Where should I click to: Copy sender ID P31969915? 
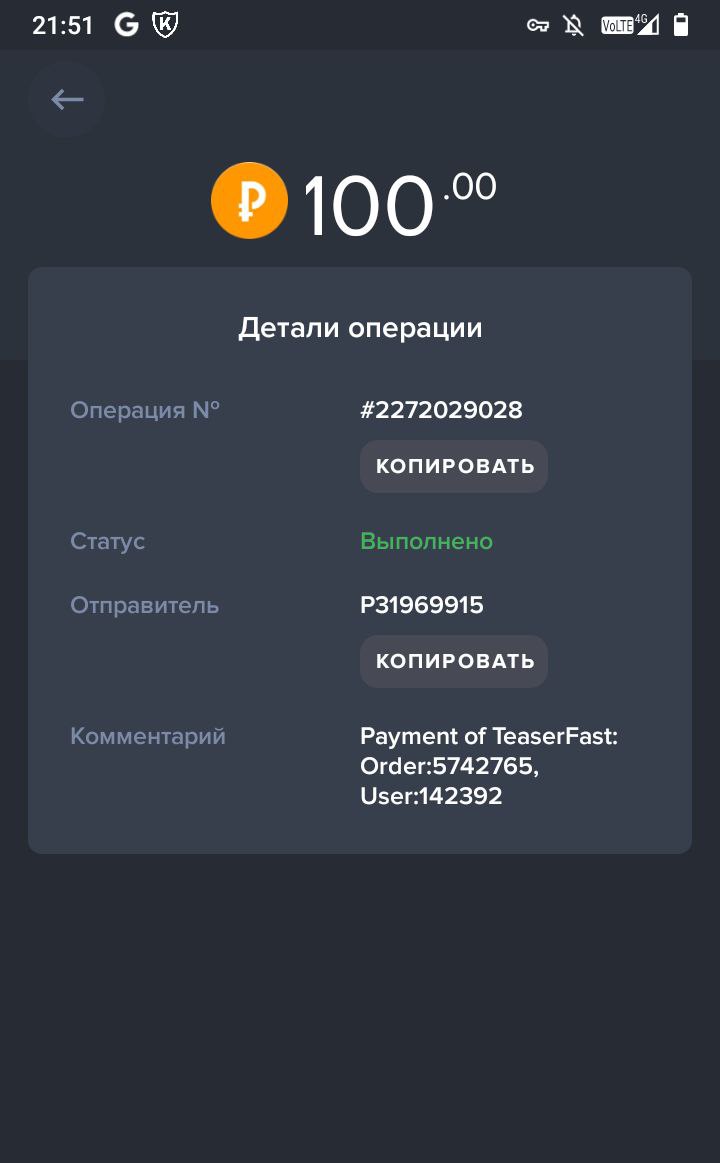tap(454, 661)
